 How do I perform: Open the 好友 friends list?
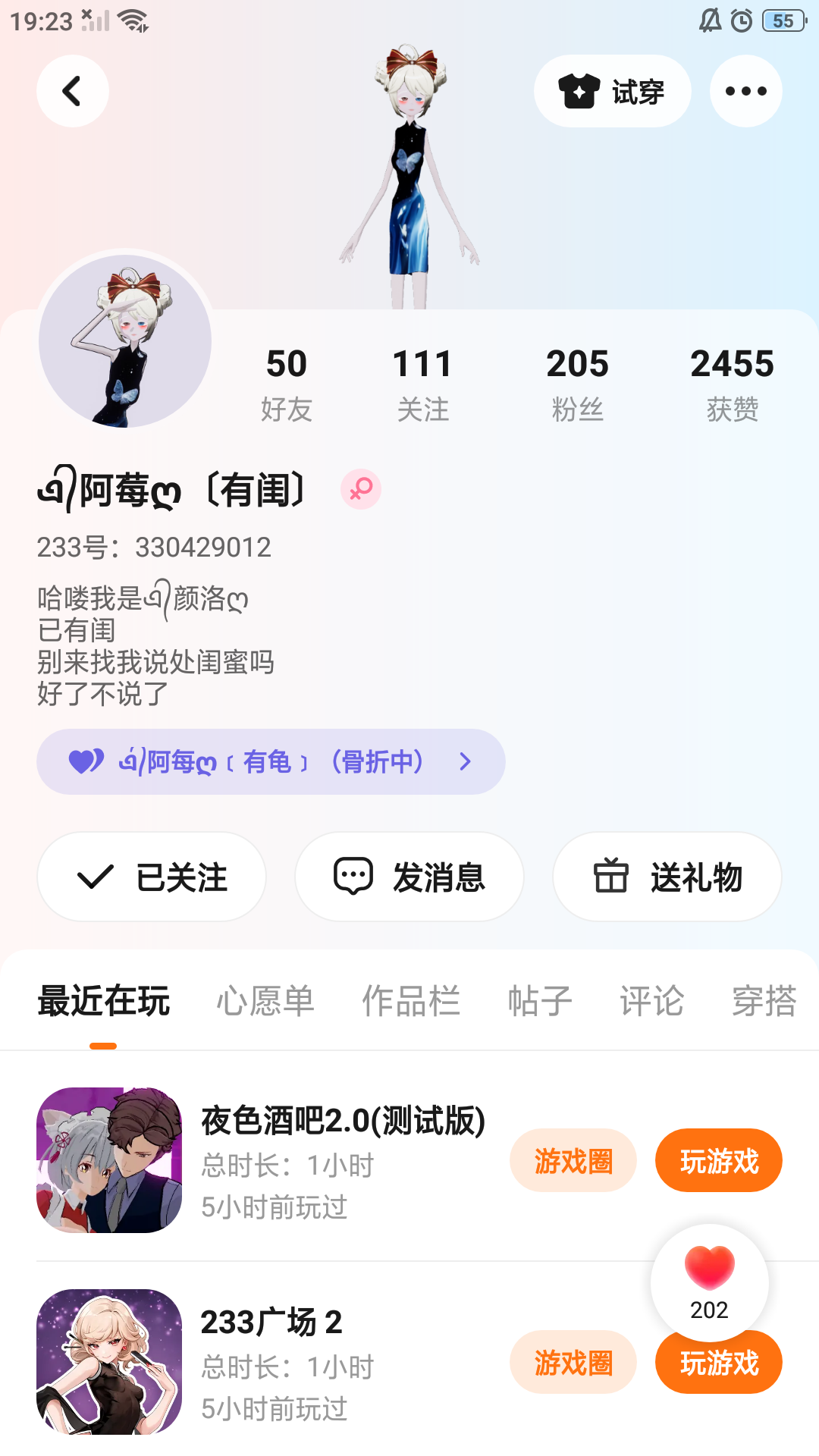287,384
